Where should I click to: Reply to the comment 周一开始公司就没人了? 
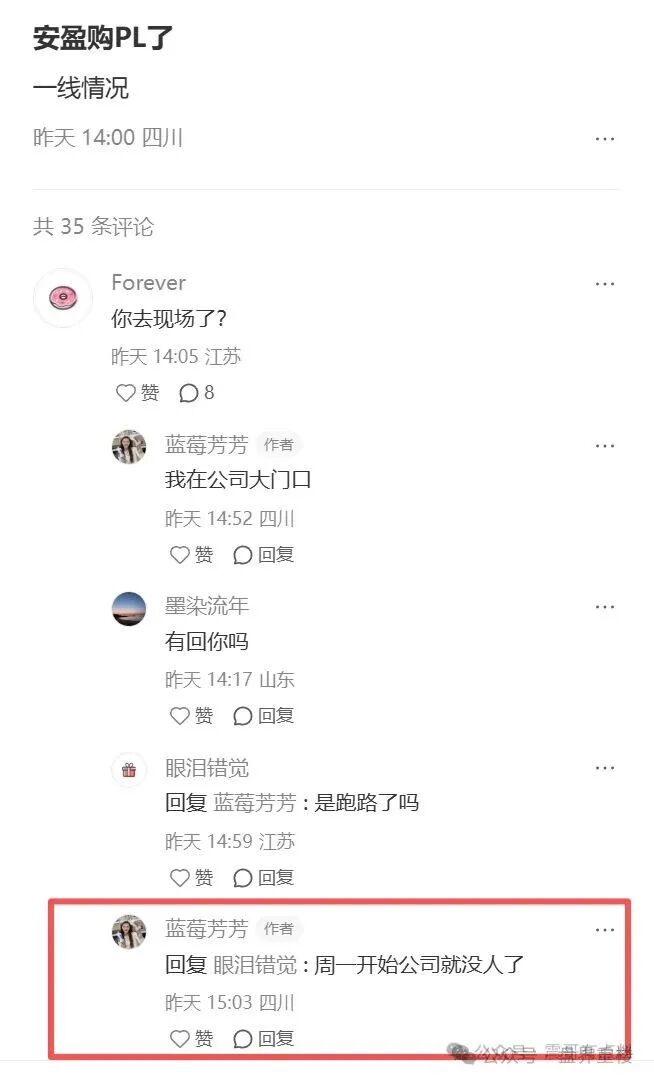[x=264, y=1039]
